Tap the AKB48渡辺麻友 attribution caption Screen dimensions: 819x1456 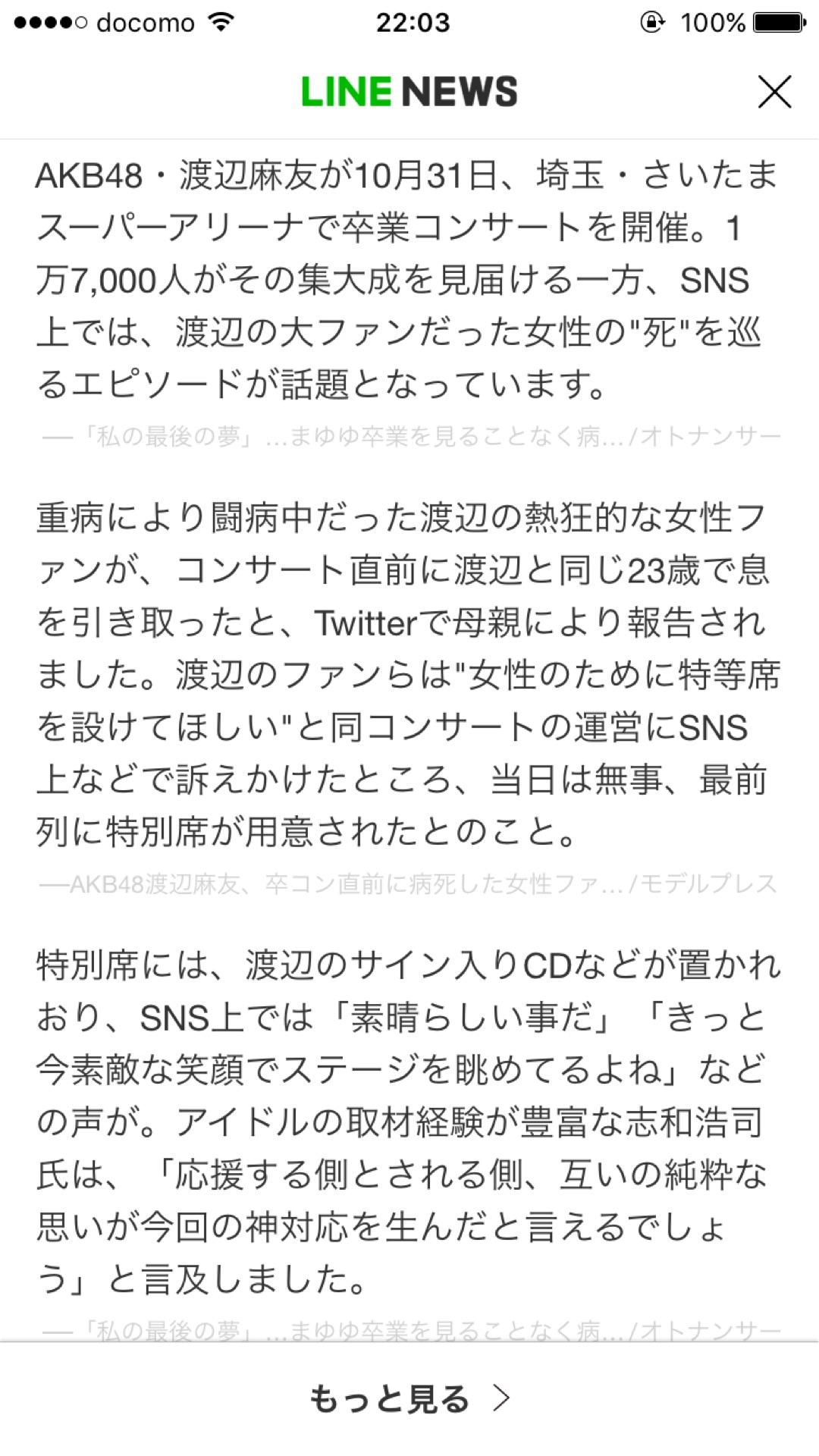409,884
